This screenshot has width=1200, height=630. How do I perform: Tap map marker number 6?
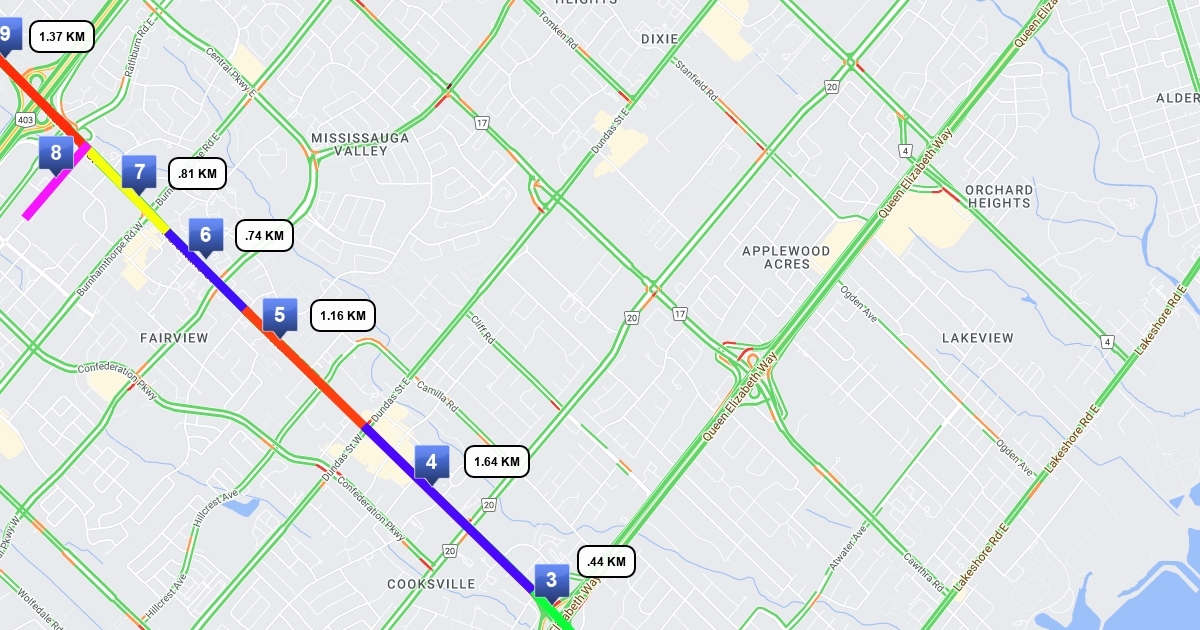[206, 236]
